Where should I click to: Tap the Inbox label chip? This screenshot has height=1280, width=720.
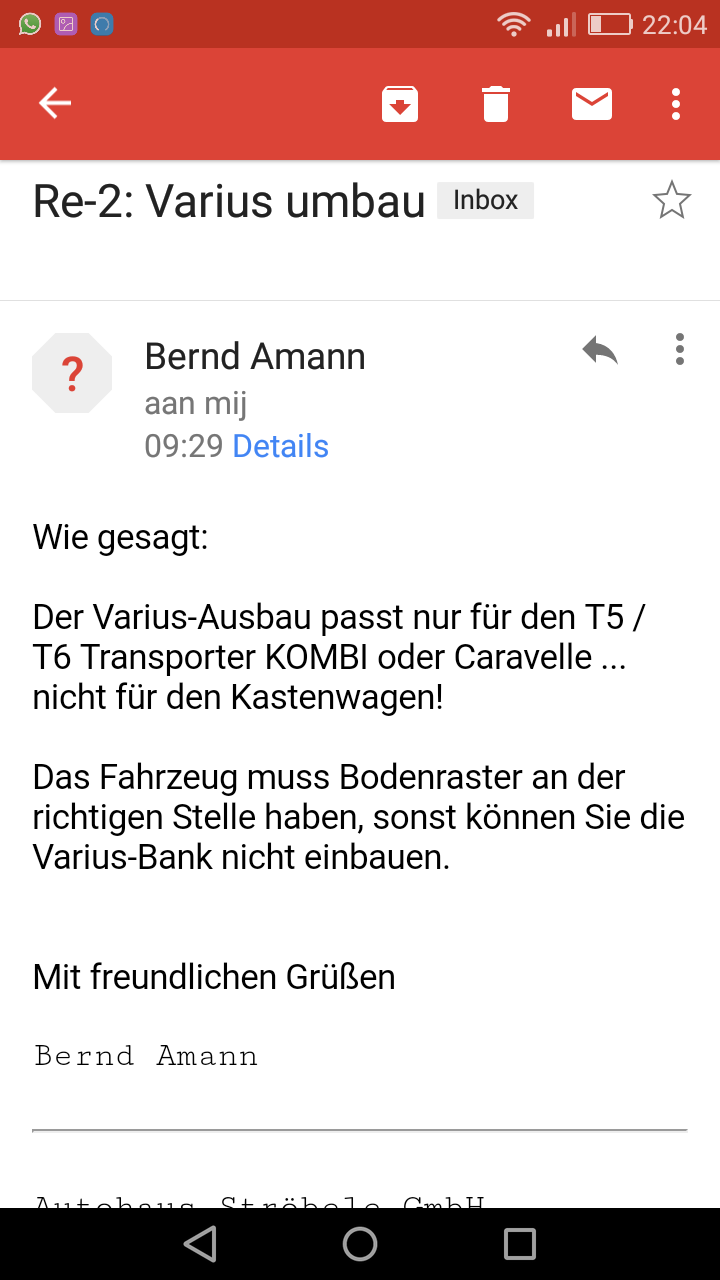pos(485,200)
